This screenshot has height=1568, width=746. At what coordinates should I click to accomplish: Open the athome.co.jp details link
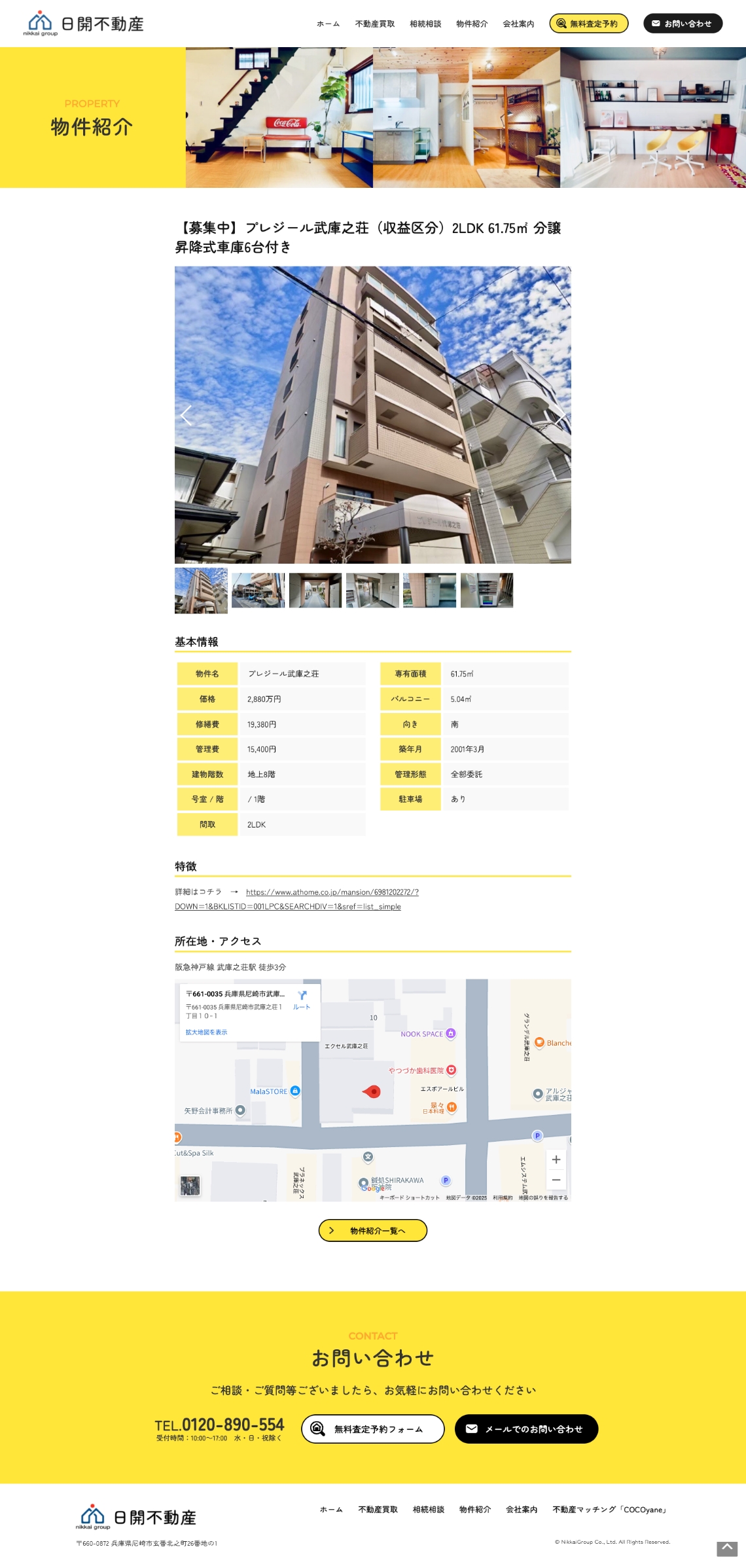click(332, 892)
